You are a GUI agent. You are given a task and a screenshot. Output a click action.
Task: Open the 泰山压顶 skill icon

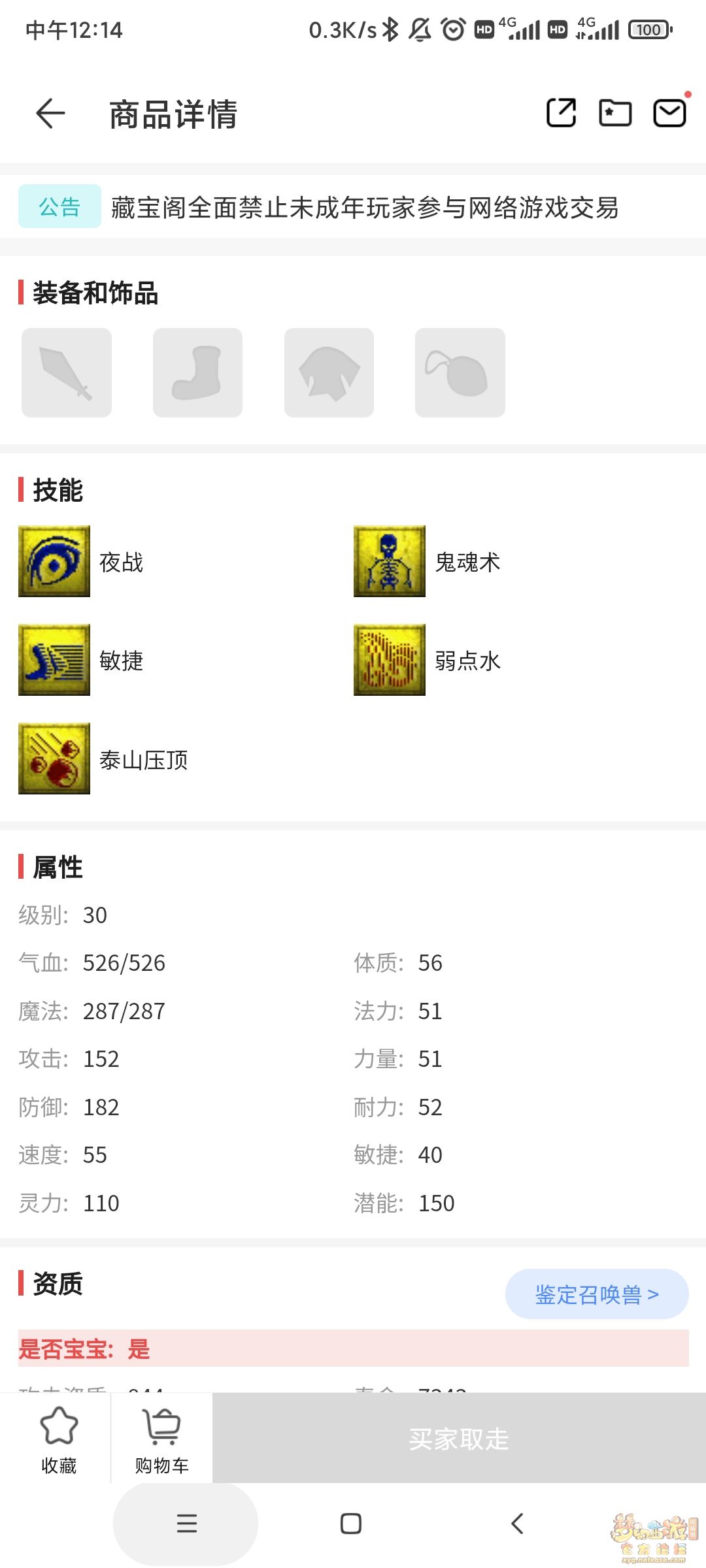(x=54, y=759)
